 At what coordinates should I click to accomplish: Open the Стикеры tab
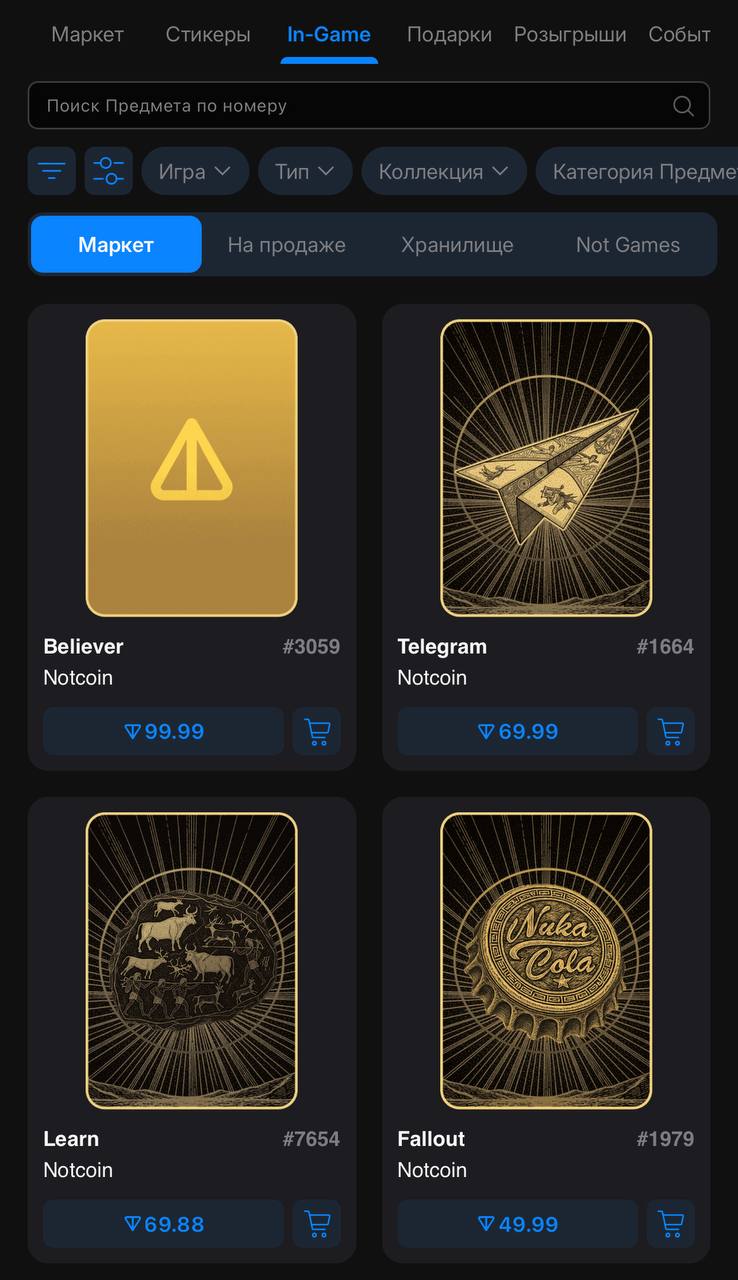tap(208, 34)
